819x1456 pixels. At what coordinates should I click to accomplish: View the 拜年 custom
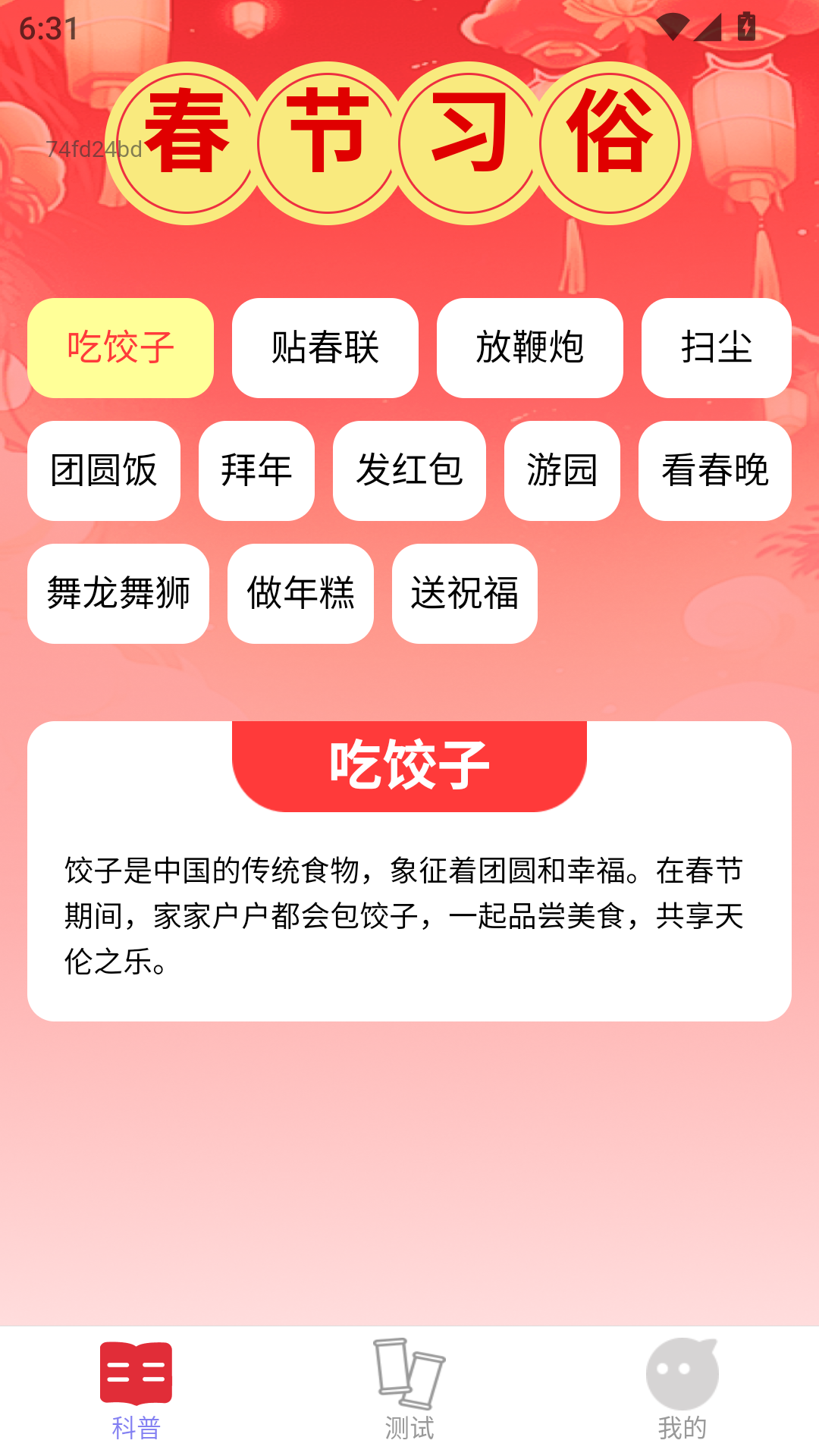click(256, 471)
